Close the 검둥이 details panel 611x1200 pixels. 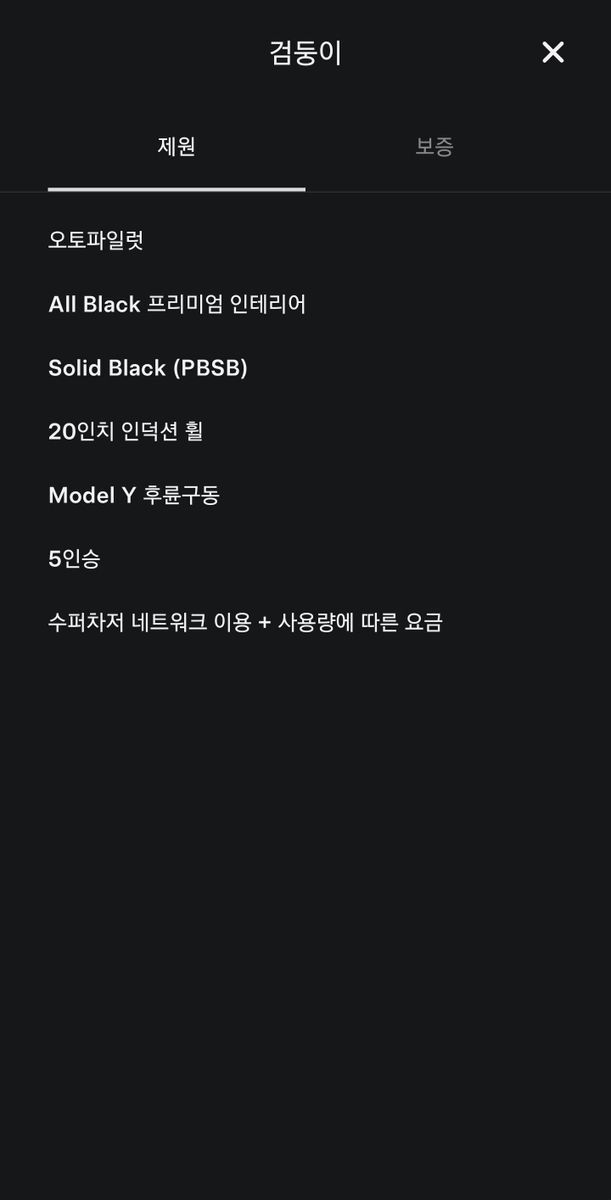click(x=553, y=53)
